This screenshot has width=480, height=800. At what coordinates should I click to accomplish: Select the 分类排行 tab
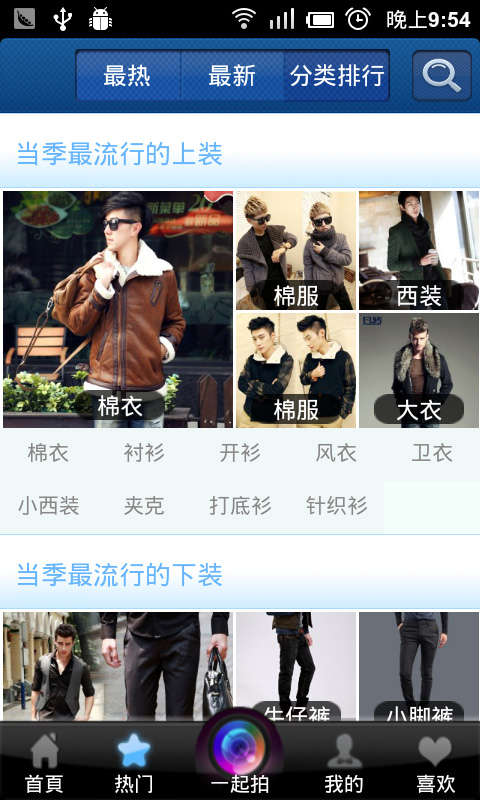point(337,76)
